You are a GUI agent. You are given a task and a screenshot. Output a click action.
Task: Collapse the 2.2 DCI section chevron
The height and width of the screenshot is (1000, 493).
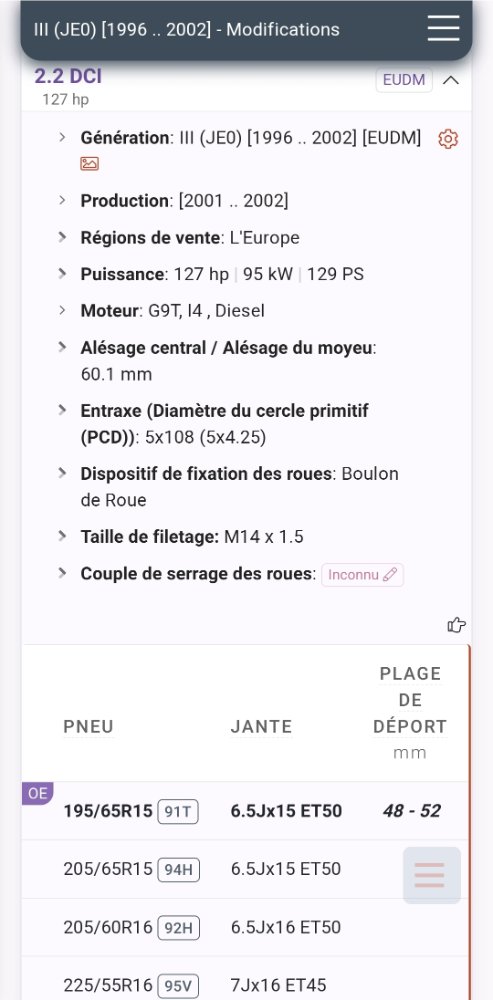point(451,80)
